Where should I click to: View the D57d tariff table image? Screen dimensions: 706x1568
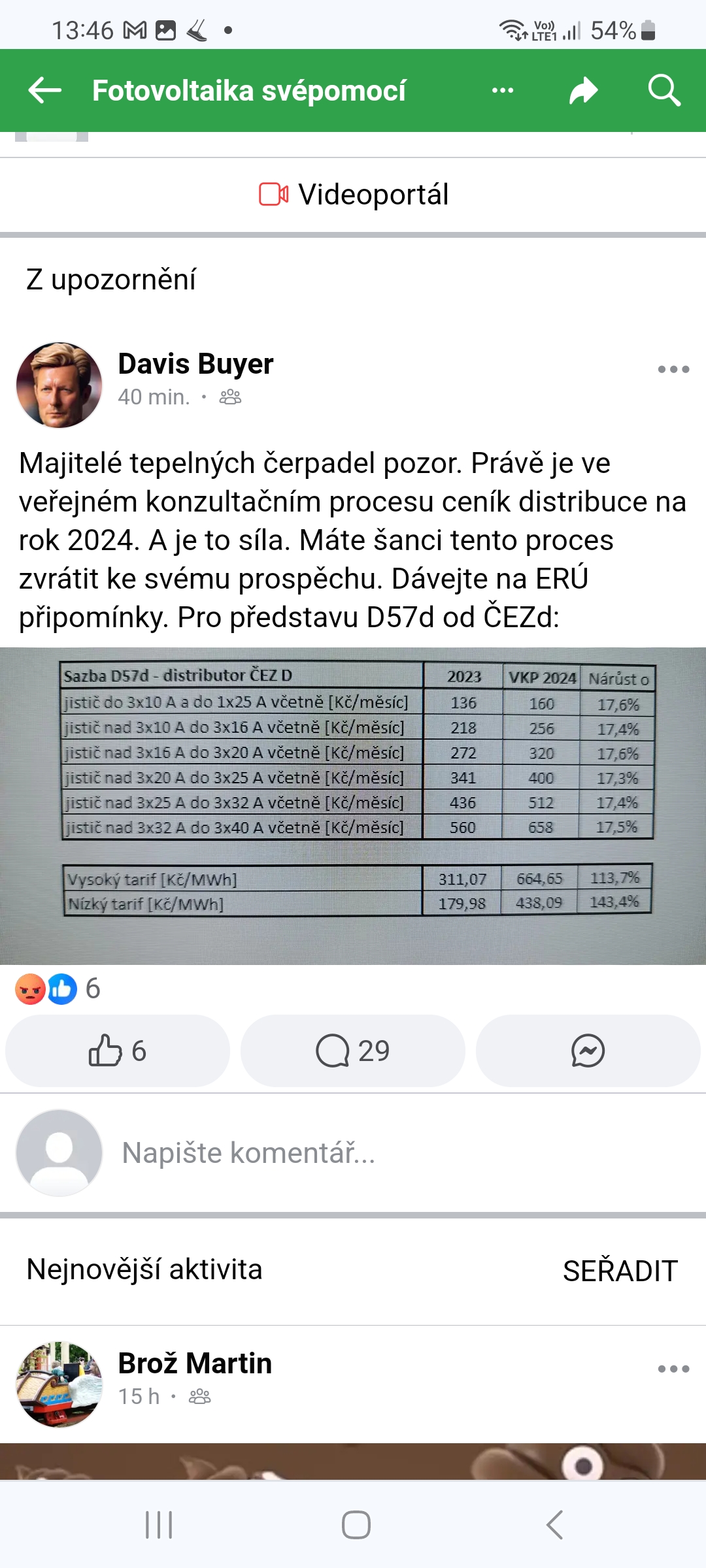(x=353, y=806)
